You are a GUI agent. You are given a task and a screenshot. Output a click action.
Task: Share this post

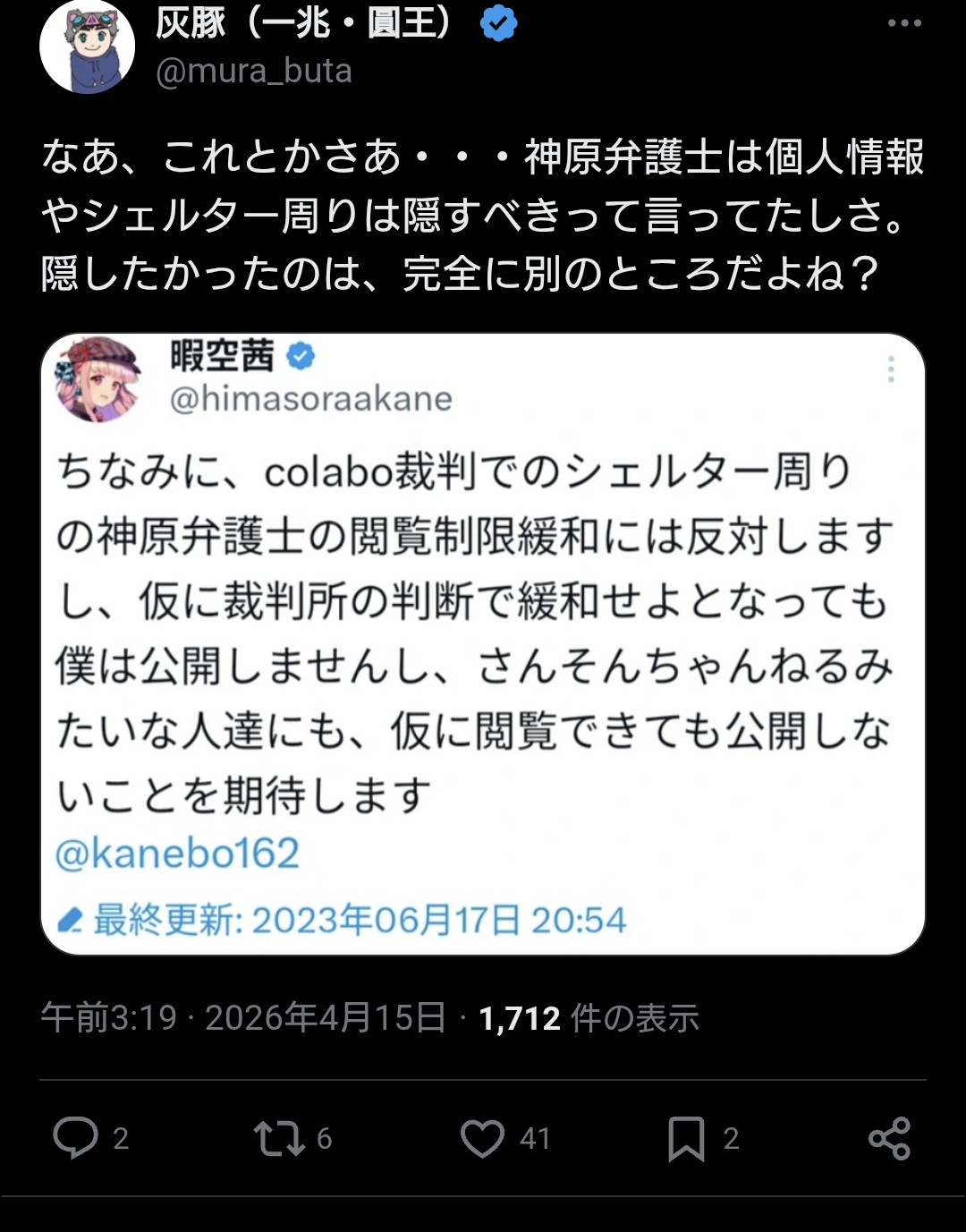[889, 1138]
